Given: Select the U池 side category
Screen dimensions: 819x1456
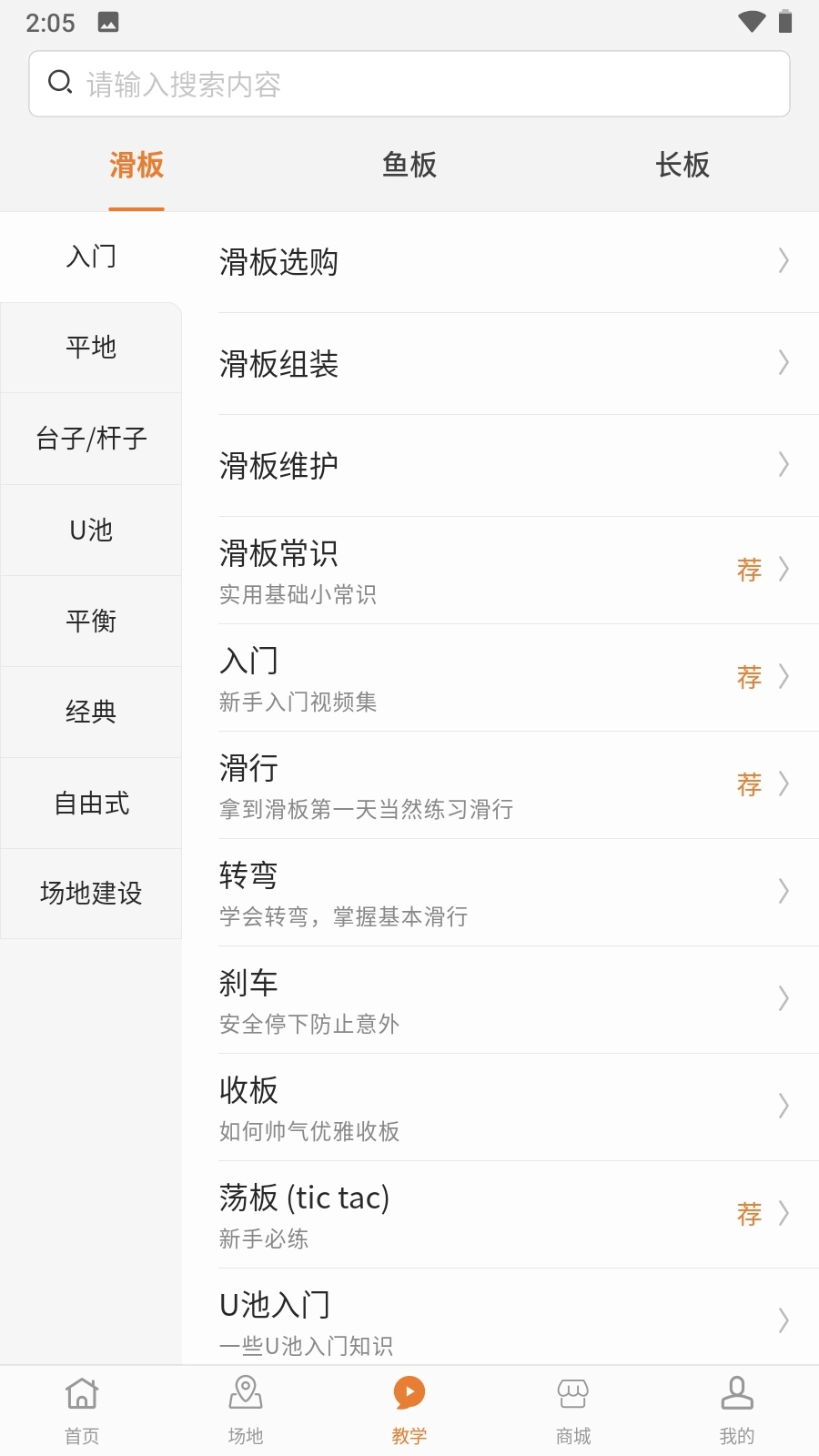Looking at the screenshot, I should pos(91,530).
